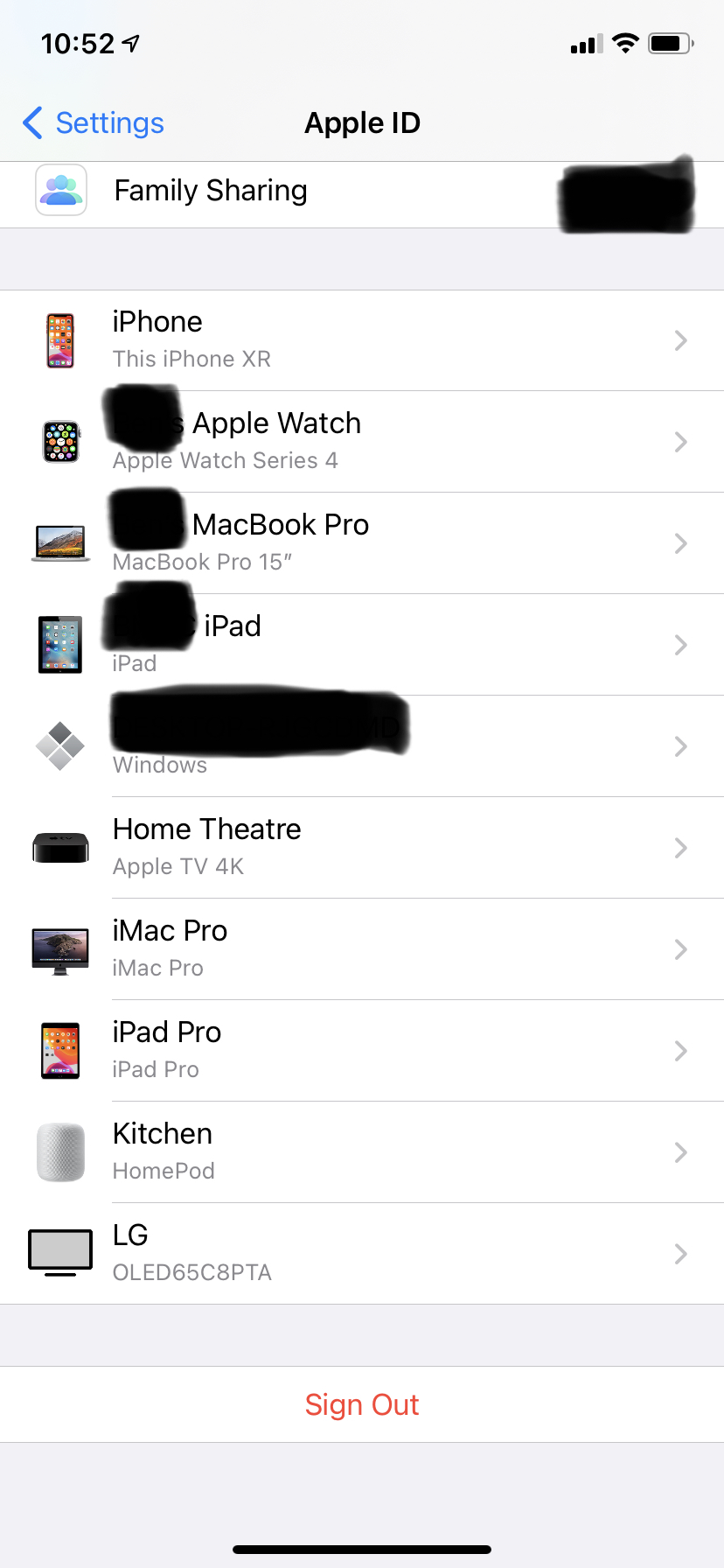The image size is (724, 1568).
Task: View the Apple Watch Series 4 device
Action: click(x=362, y=442)
